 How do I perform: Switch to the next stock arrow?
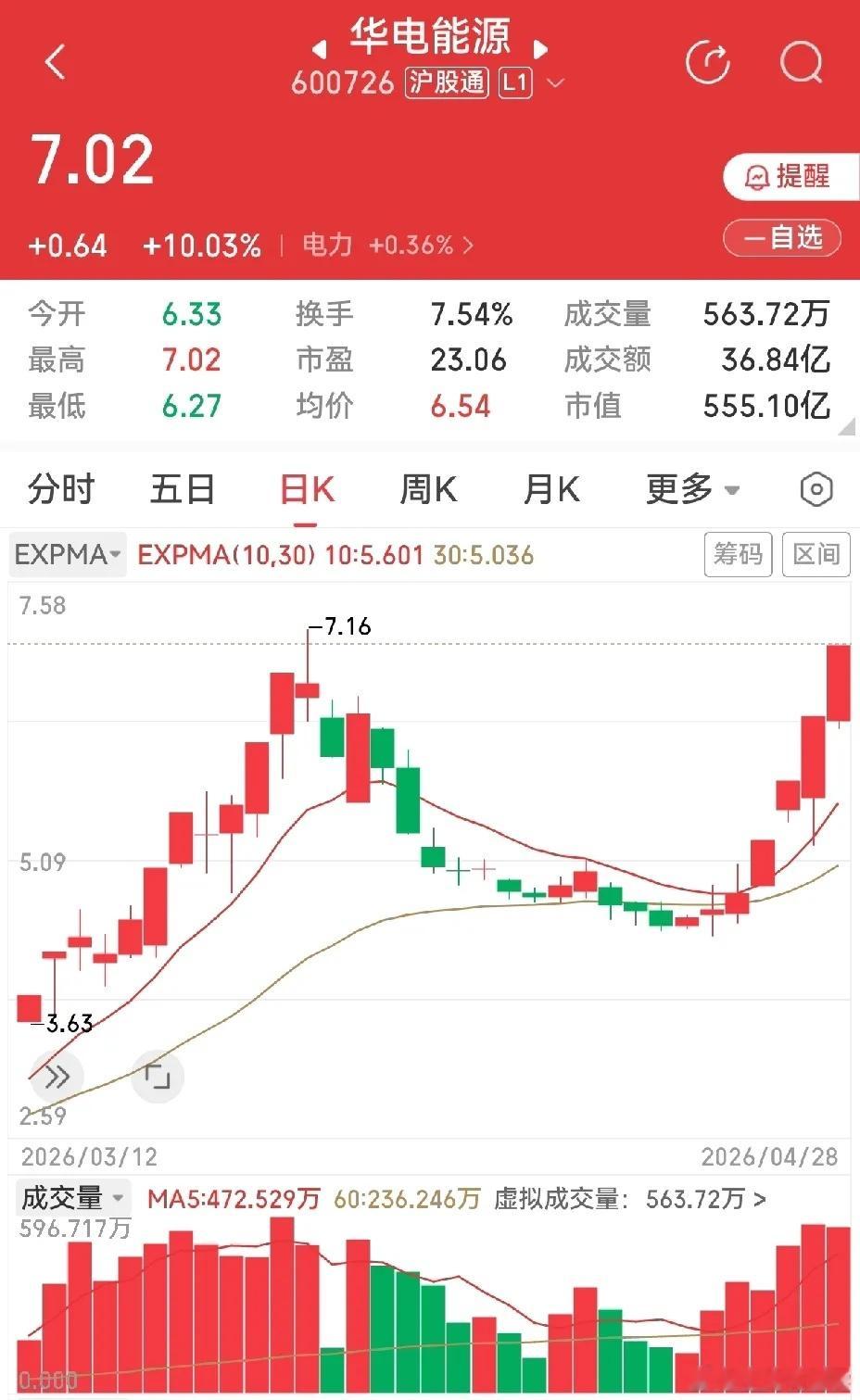(x=541, y=48)
